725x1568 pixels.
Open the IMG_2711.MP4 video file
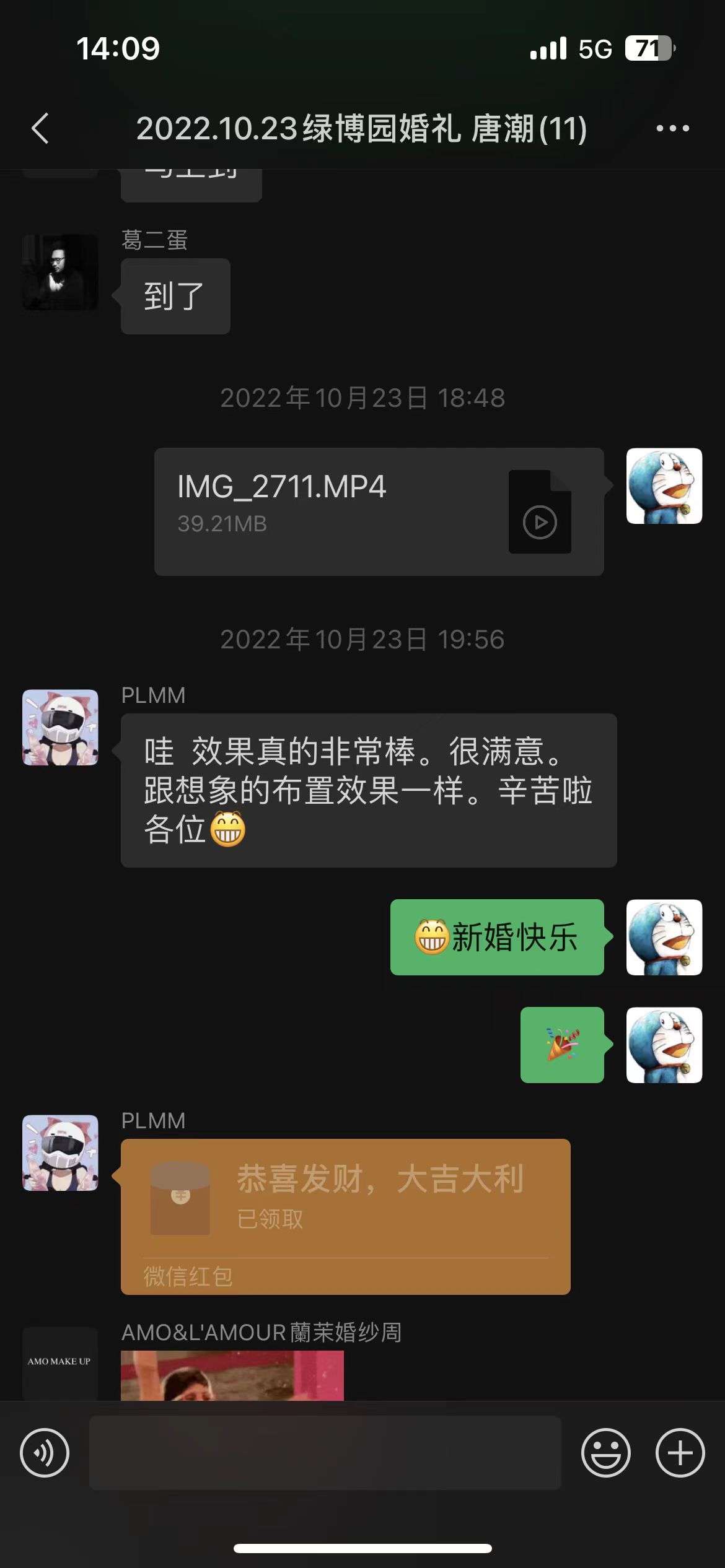tap(379, 512)
